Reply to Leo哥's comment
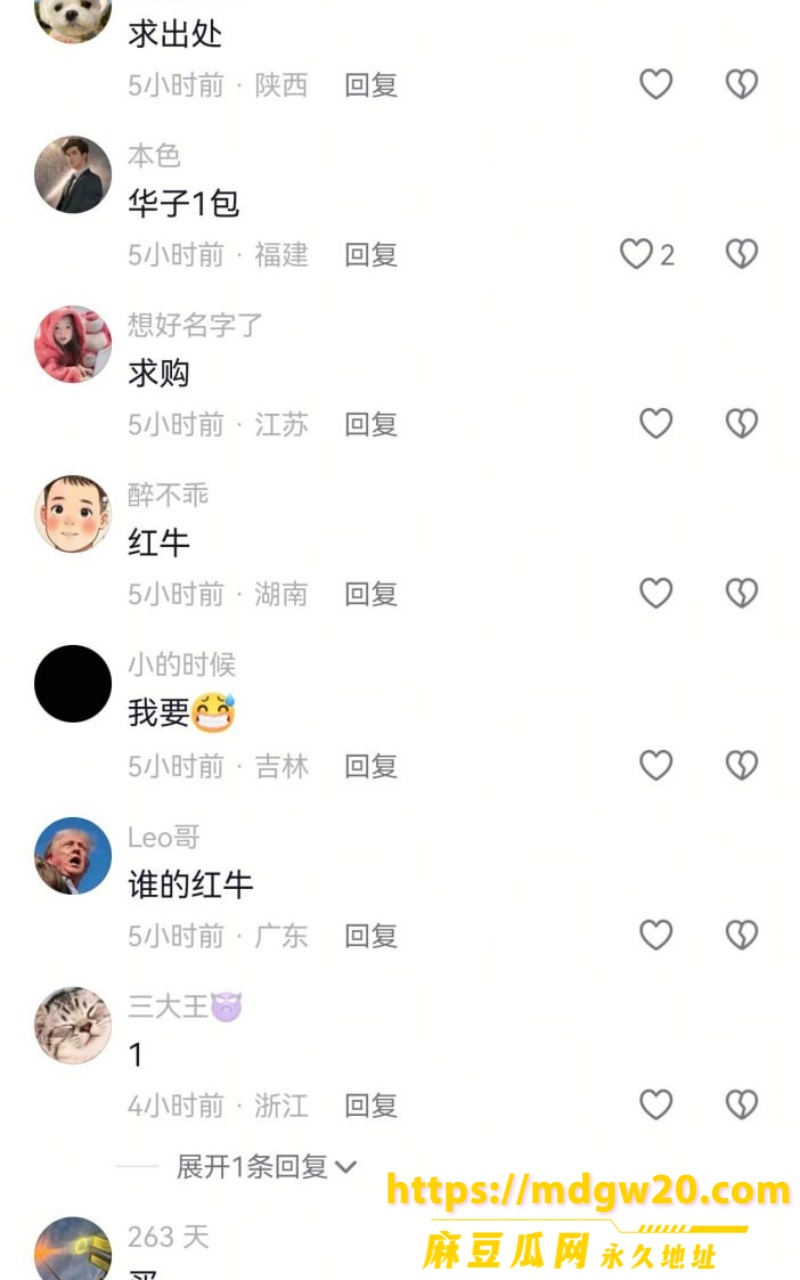The image size is (800, 1280). [x=371, y=936]
